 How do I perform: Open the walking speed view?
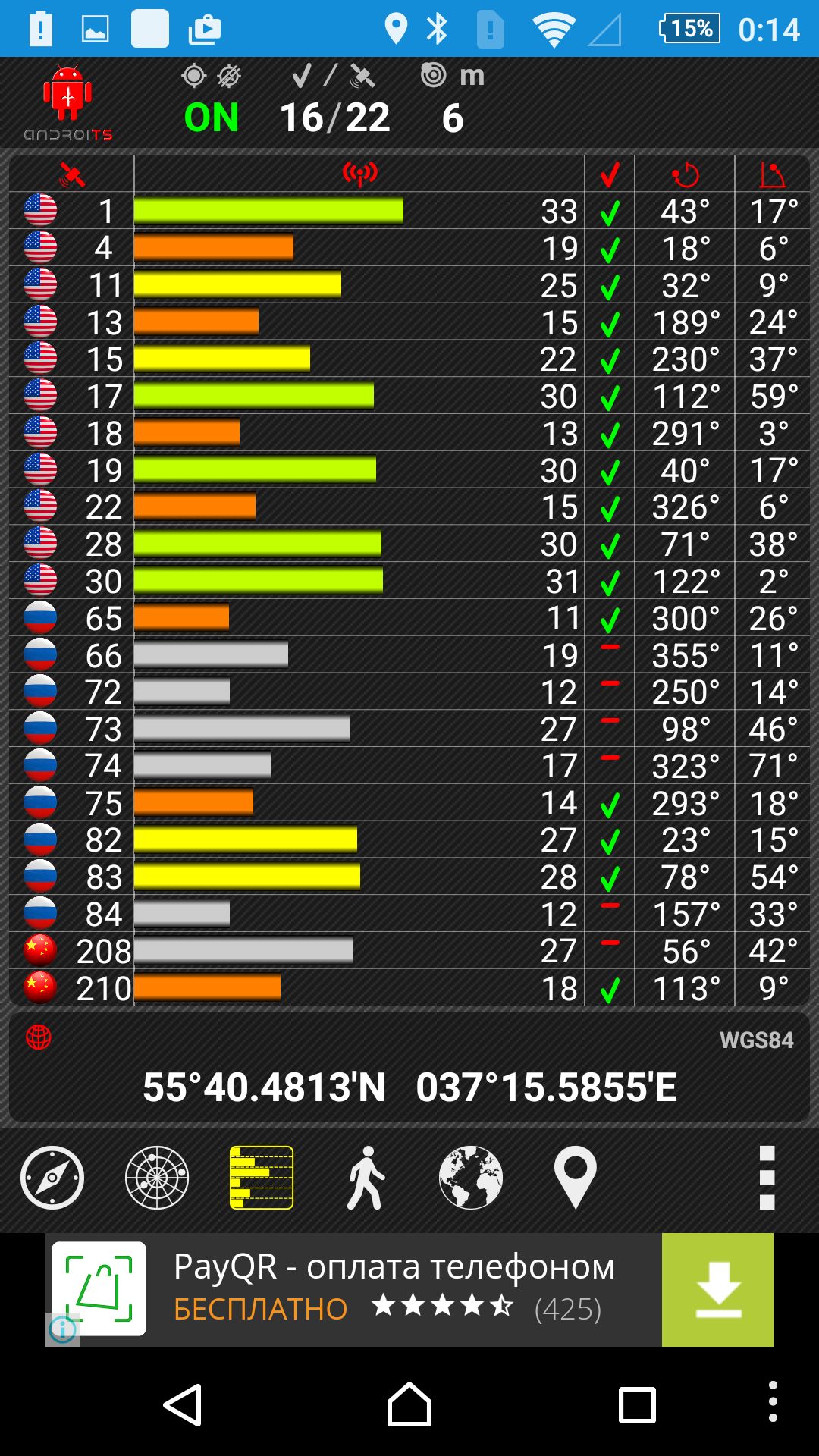pos(366,1177)
